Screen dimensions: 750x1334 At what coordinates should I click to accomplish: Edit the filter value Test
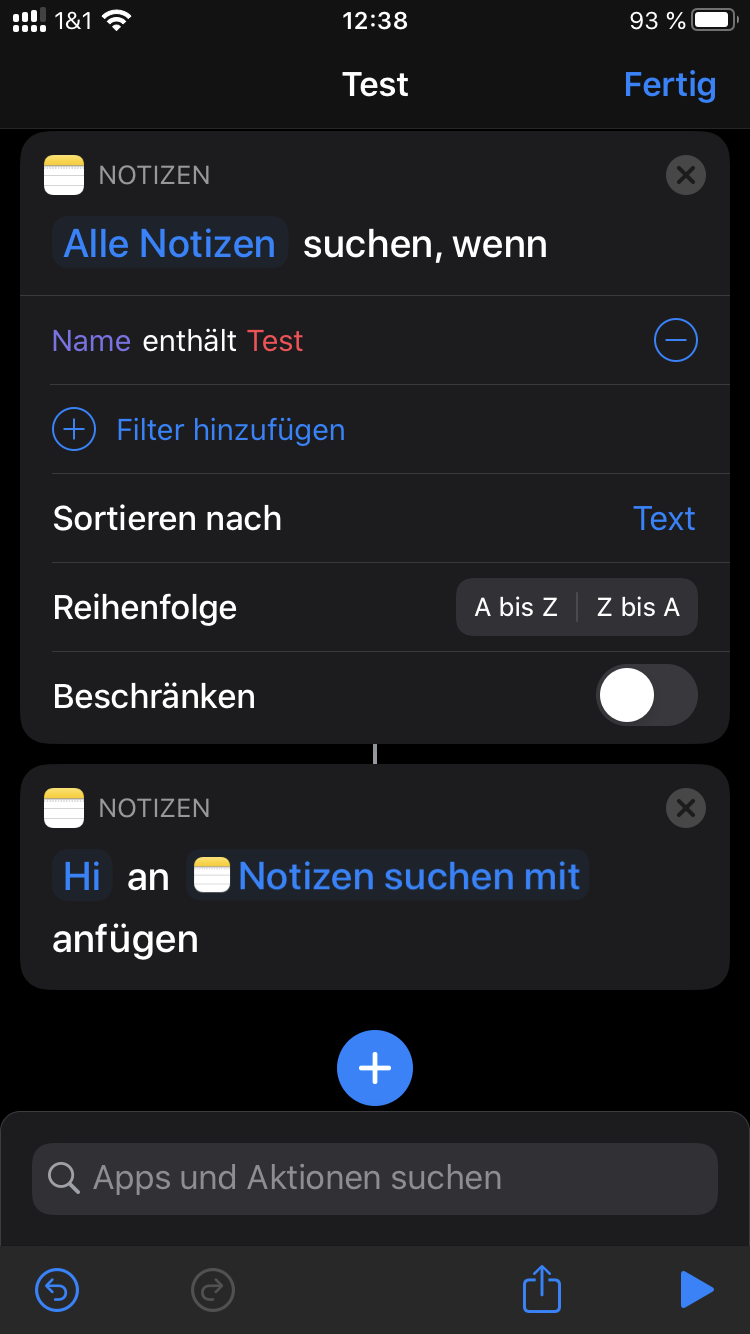tap(275, 341)
